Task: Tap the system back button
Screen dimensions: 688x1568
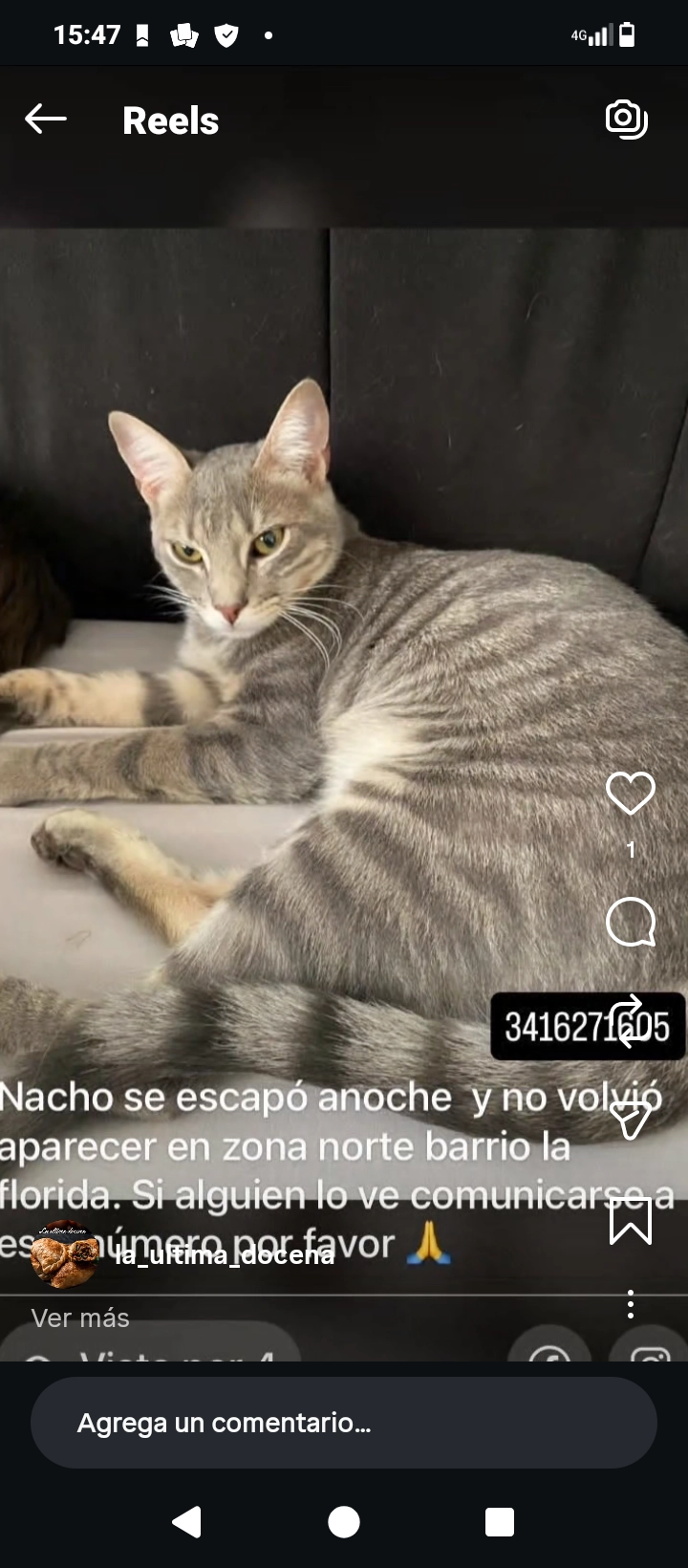Action: [x=187, y=1521]
